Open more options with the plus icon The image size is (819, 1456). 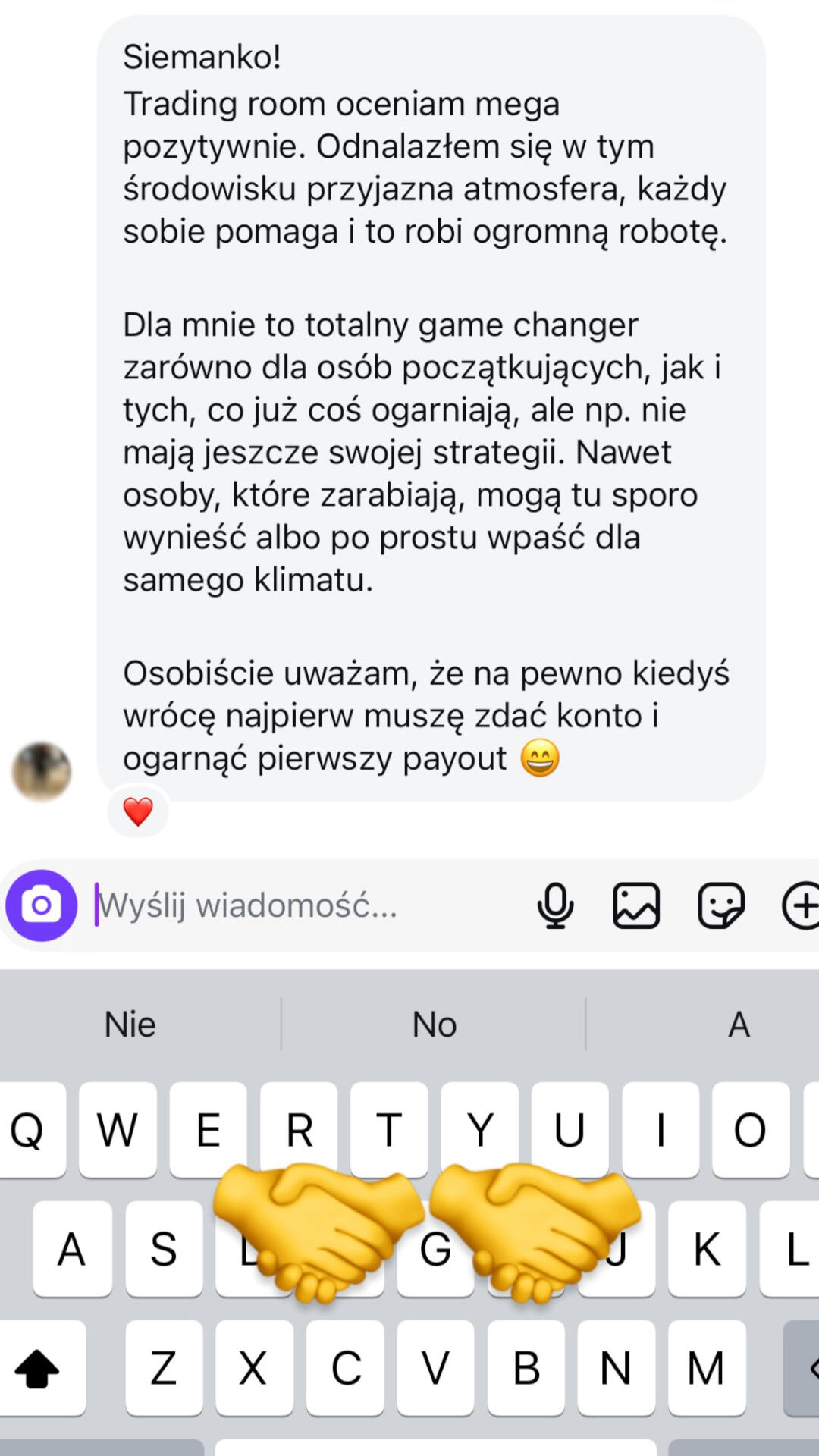(802, 905)
